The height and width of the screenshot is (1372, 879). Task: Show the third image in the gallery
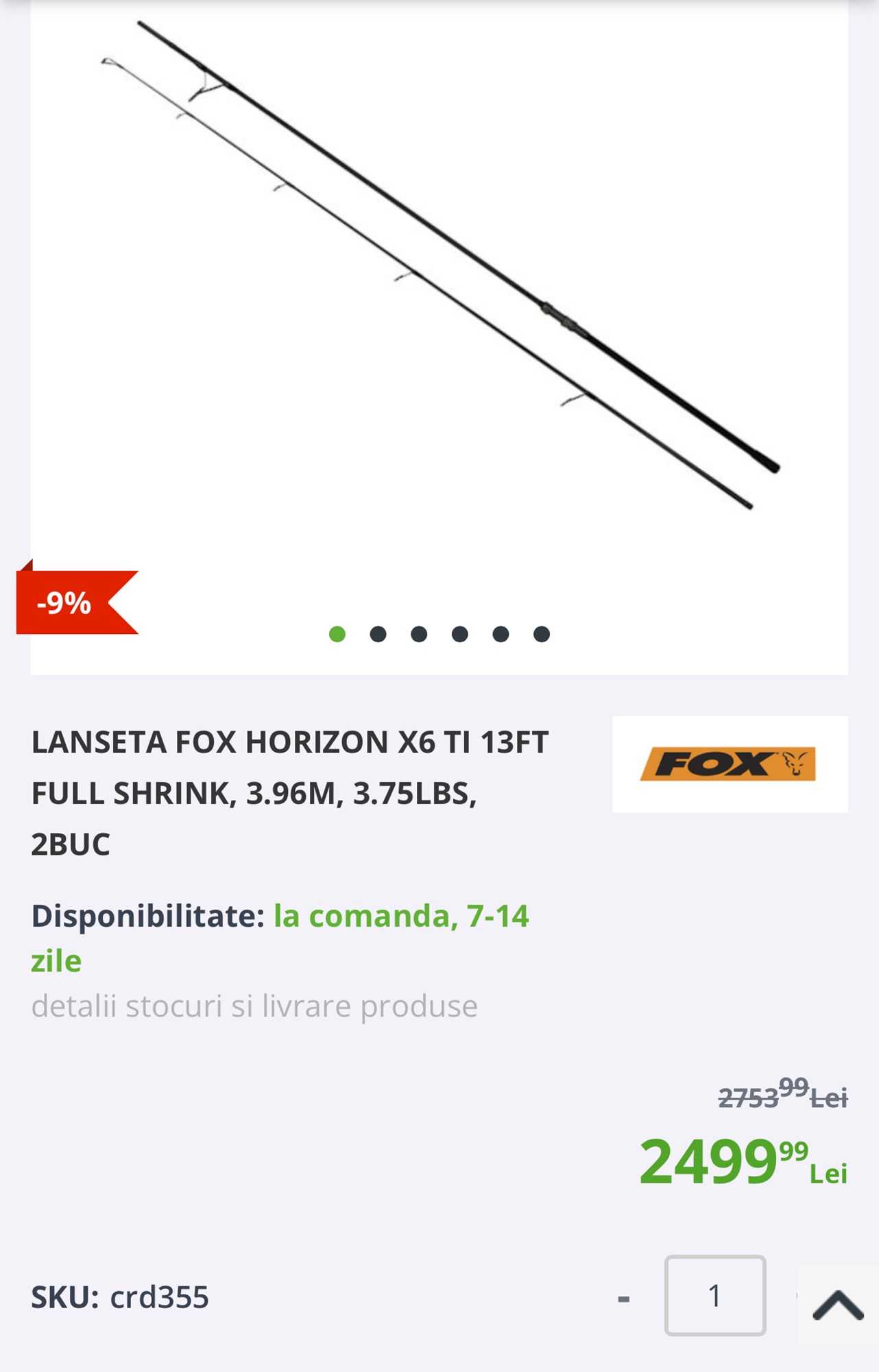tap(419, 635)
